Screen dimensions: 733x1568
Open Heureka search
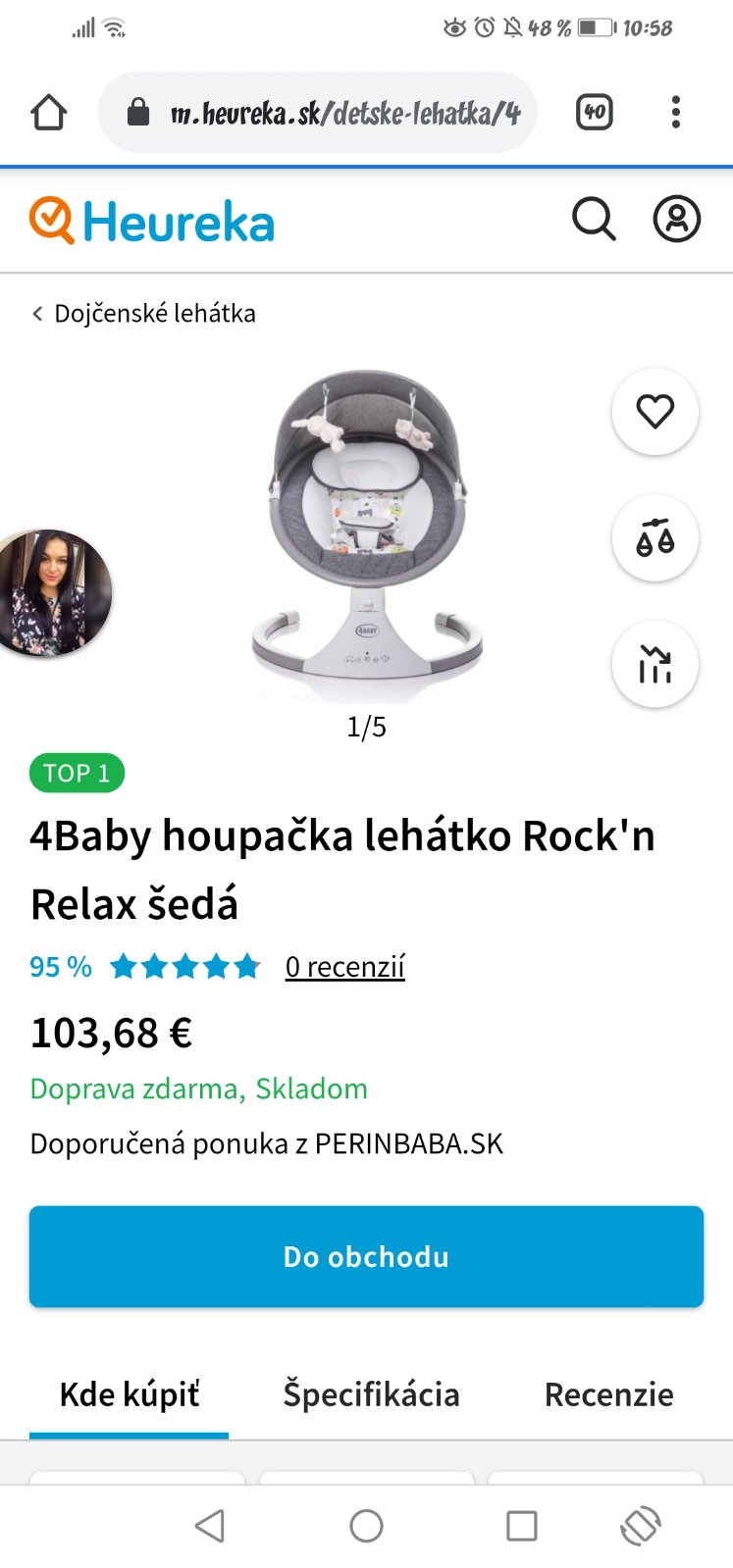(594, 219)
